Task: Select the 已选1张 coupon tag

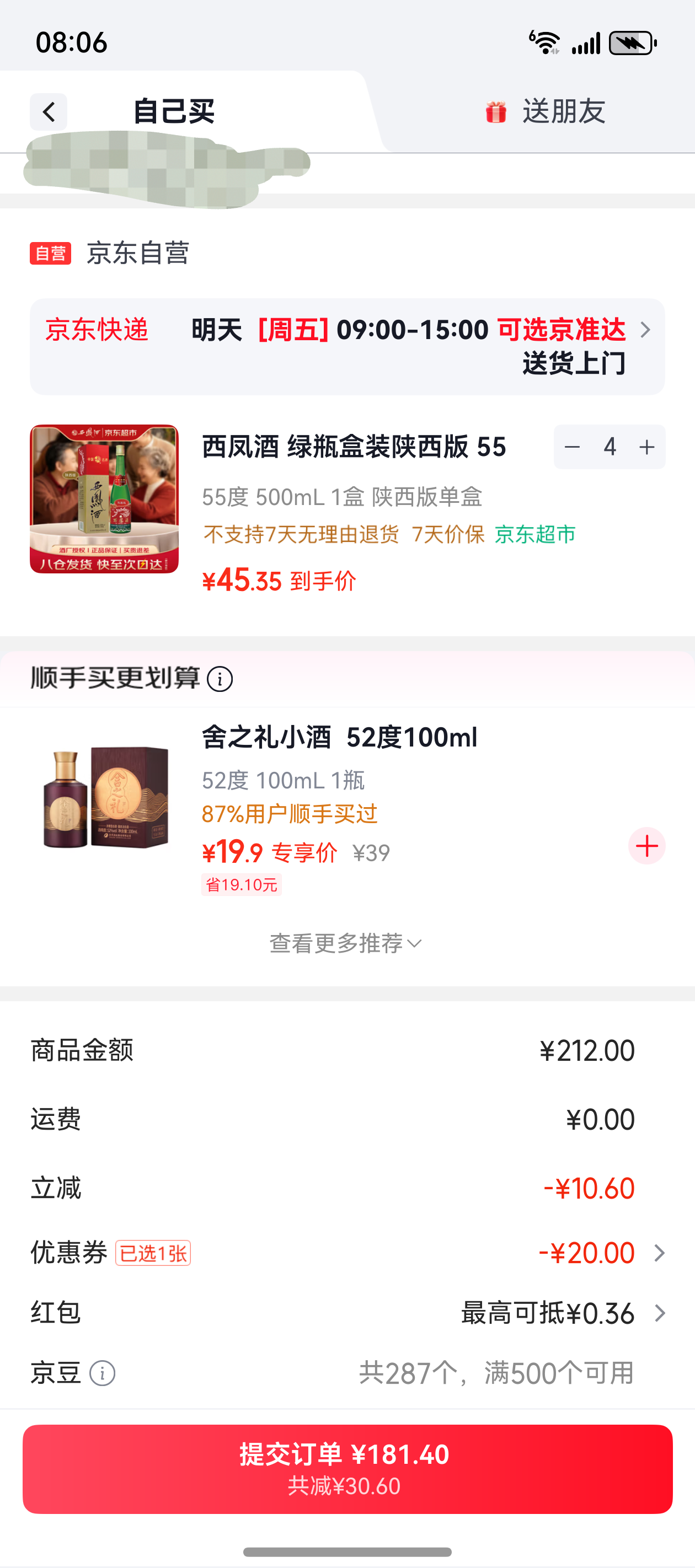Action: point(153,1252)
